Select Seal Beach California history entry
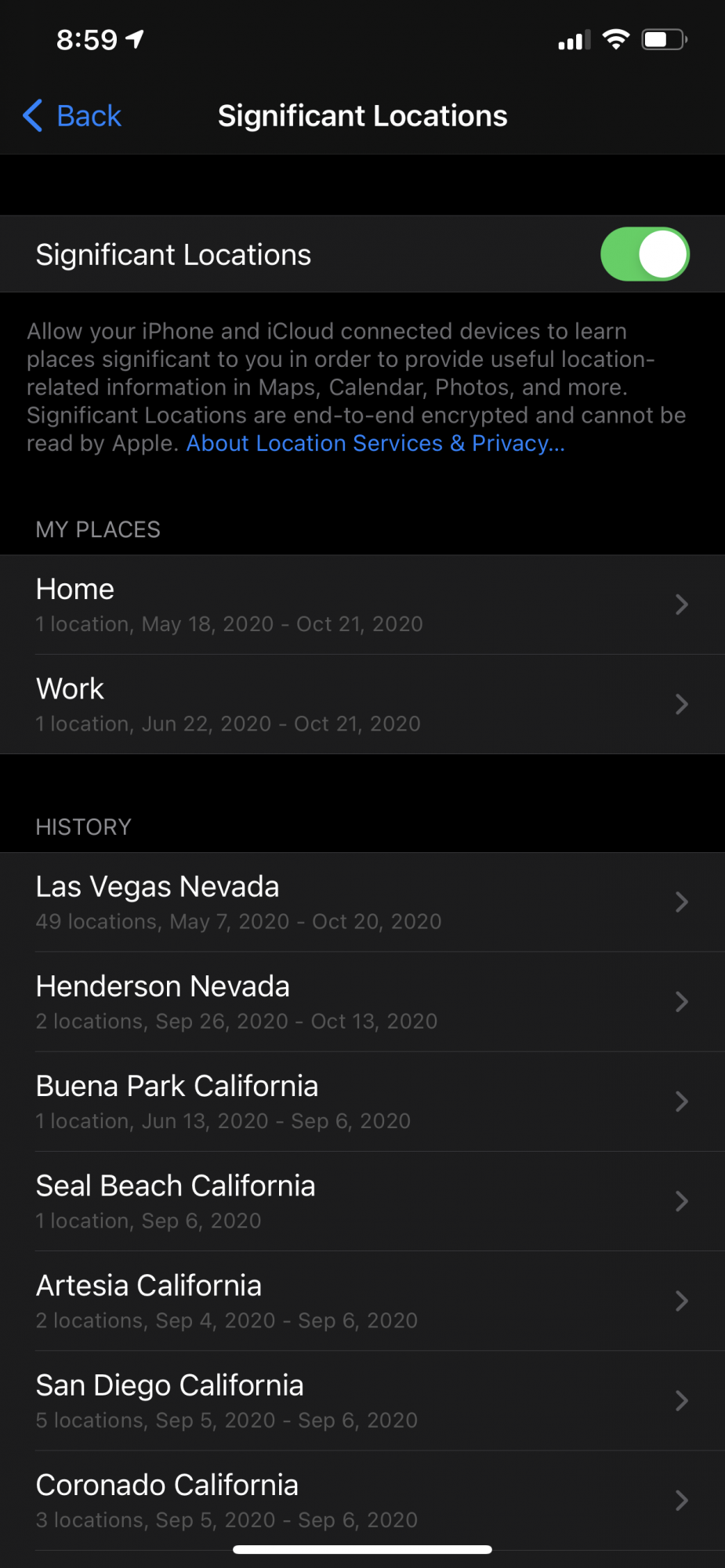This screenshot has height=1568, width=725. 362,1201
